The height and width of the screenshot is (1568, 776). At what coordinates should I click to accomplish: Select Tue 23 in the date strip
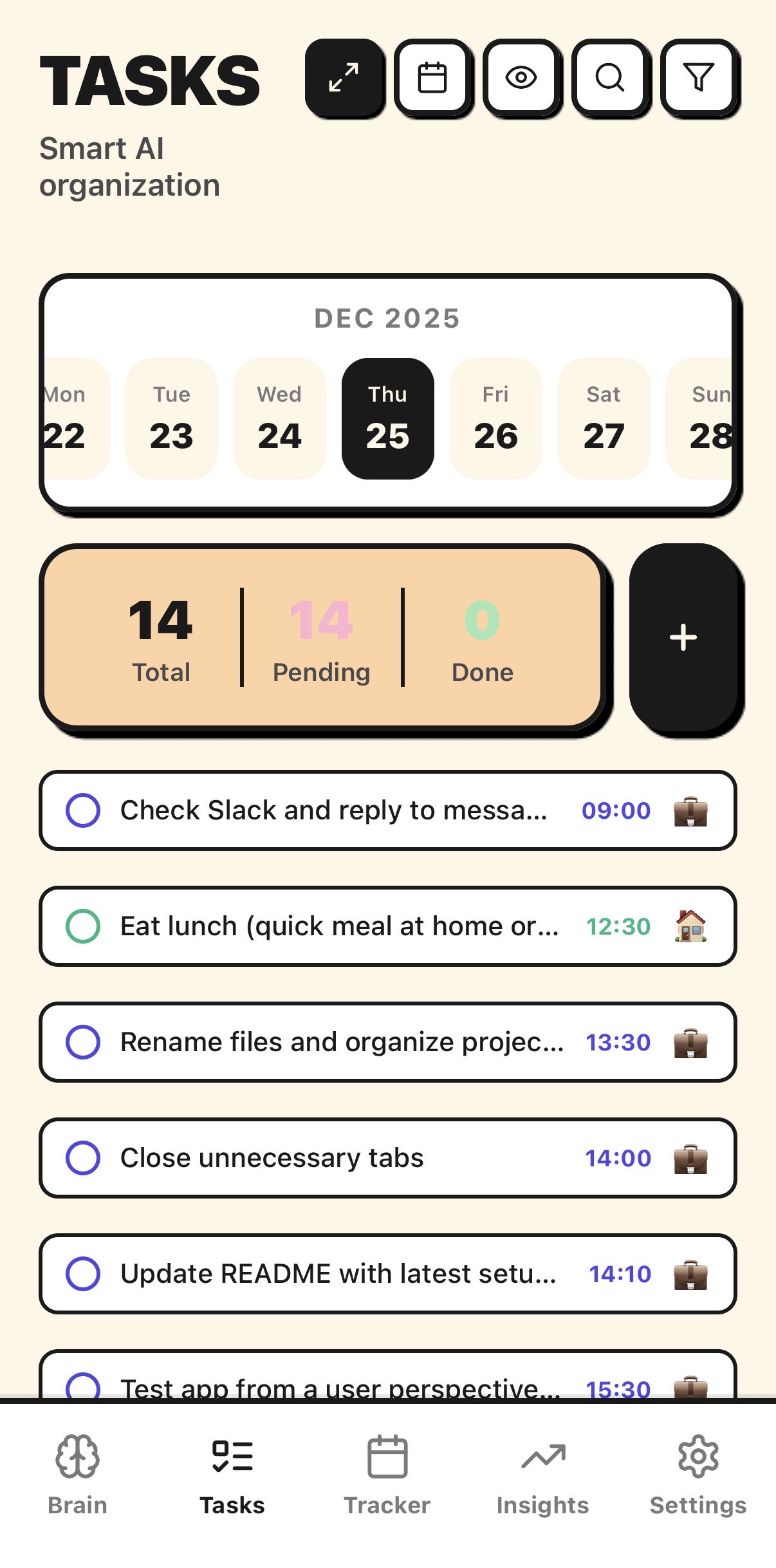coord(171,418)
